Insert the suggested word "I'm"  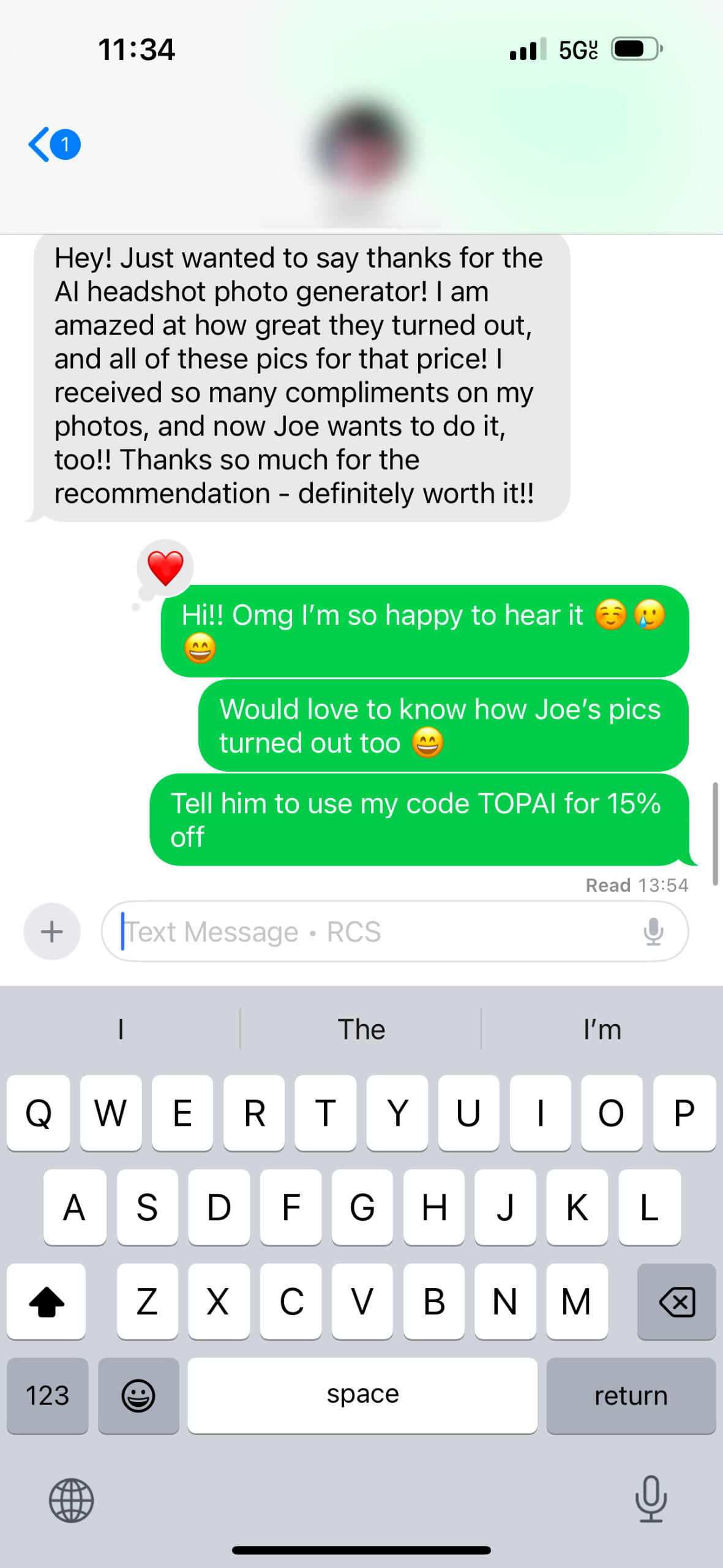point(602,1030)
